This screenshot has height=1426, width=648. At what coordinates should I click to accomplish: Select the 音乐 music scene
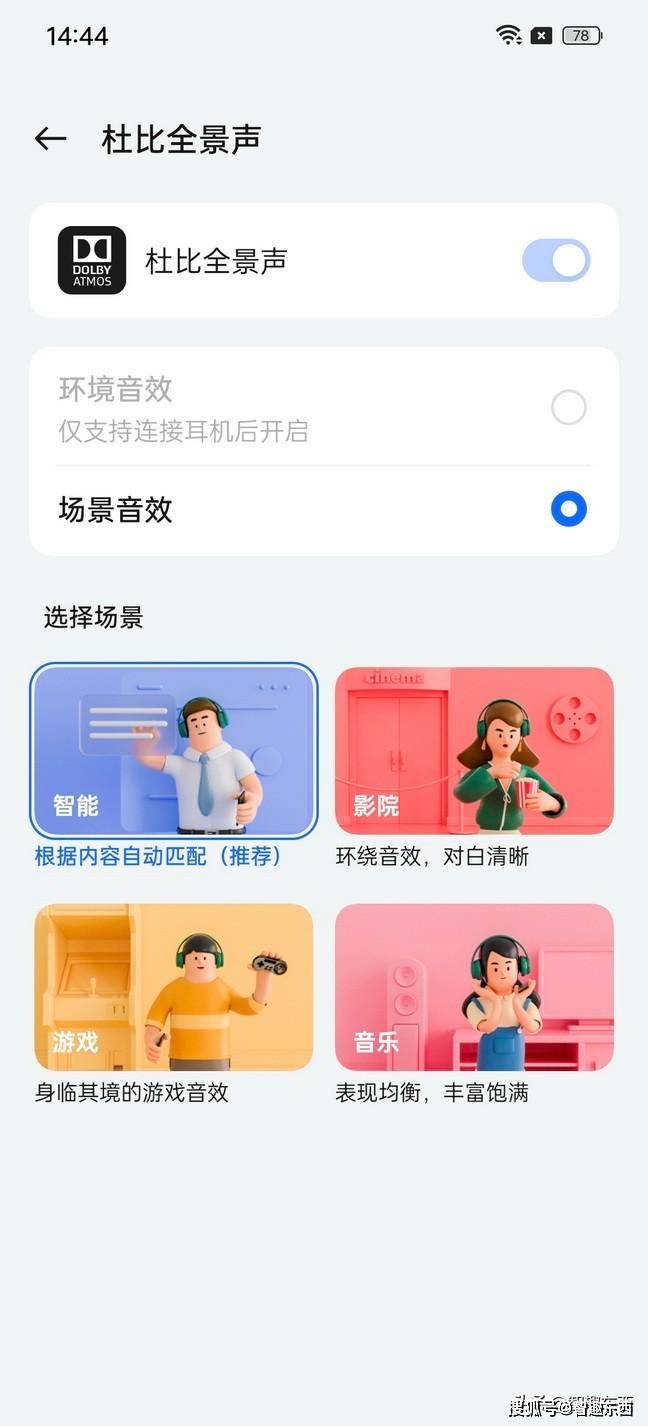coord(474,987)
